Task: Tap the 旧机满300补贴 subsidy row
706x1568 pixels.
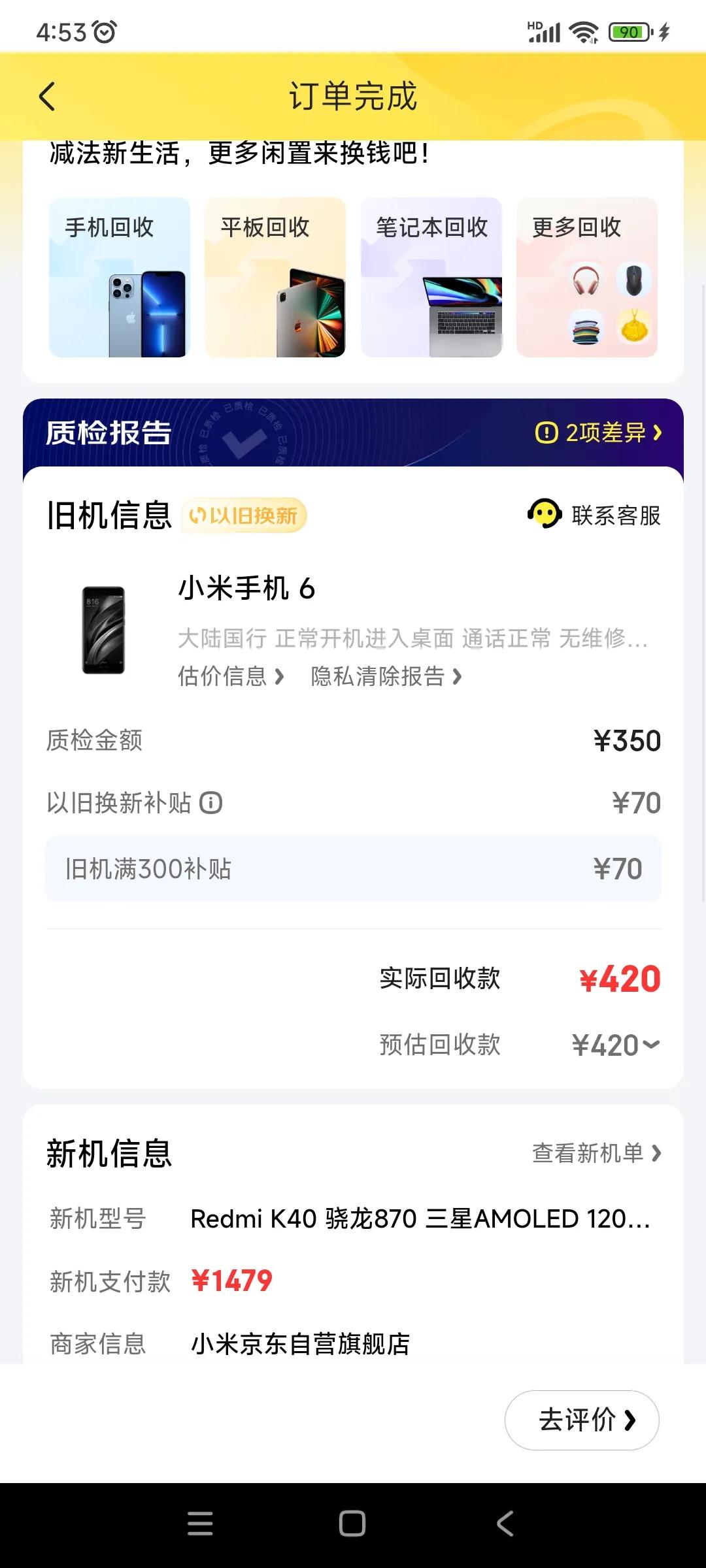Action: [353, 868]
